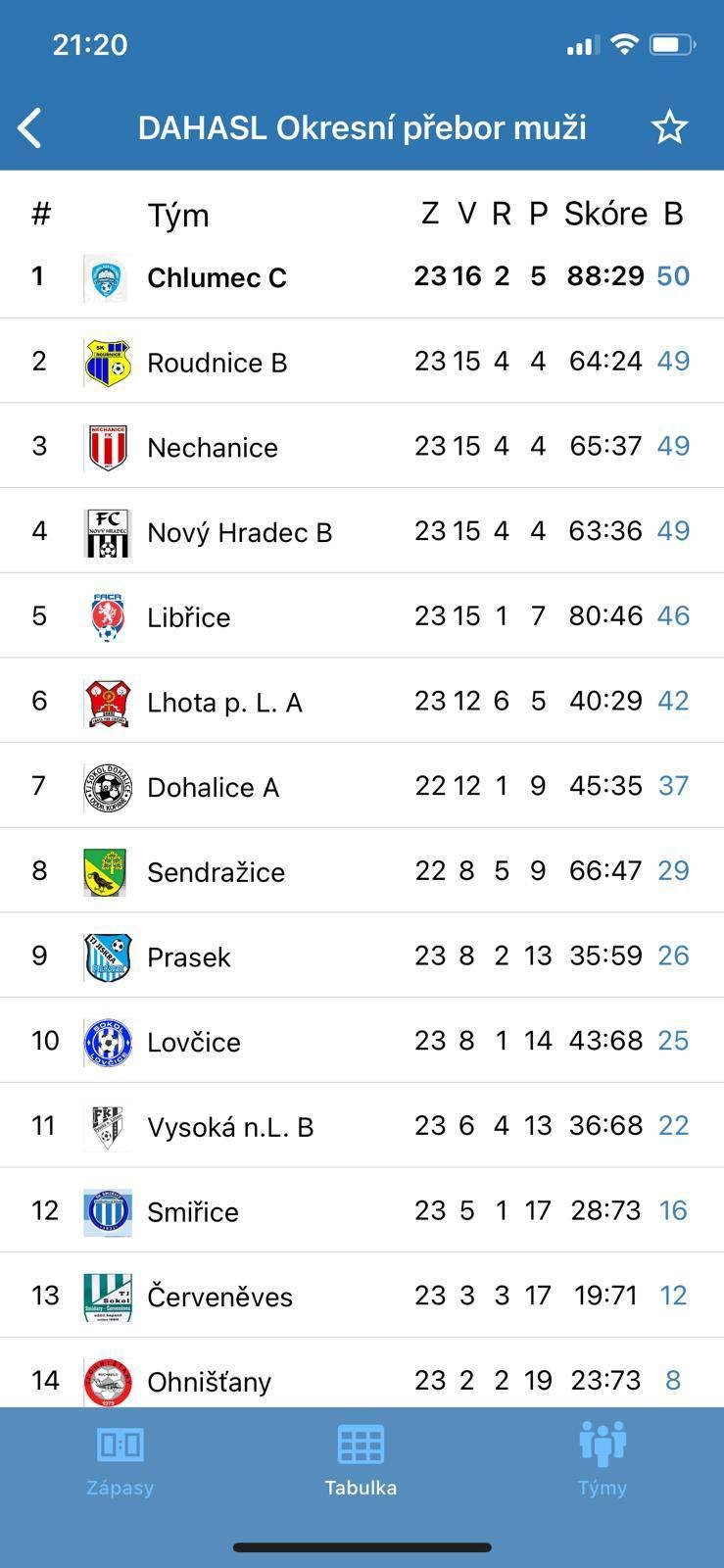Open the Lovčice team row
Viewport: 724px width, 1568px height.
pyautogui.click(x=362, y=1041)
